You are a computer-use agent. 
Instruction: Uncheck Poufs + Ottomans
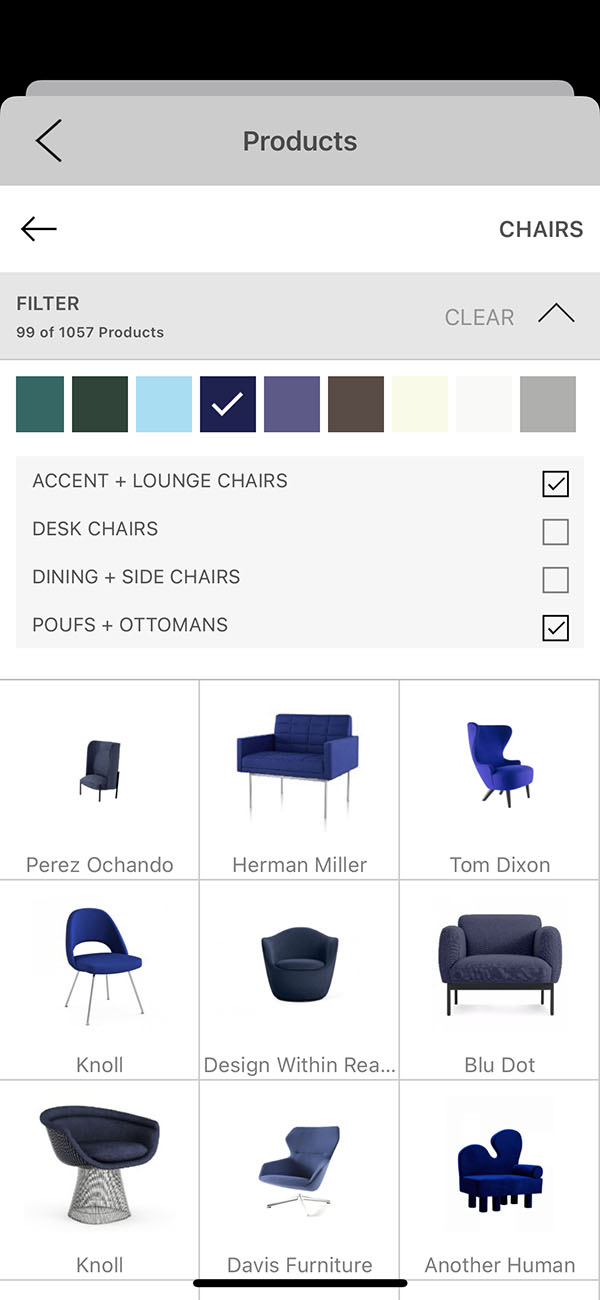(x=555, y=628)
